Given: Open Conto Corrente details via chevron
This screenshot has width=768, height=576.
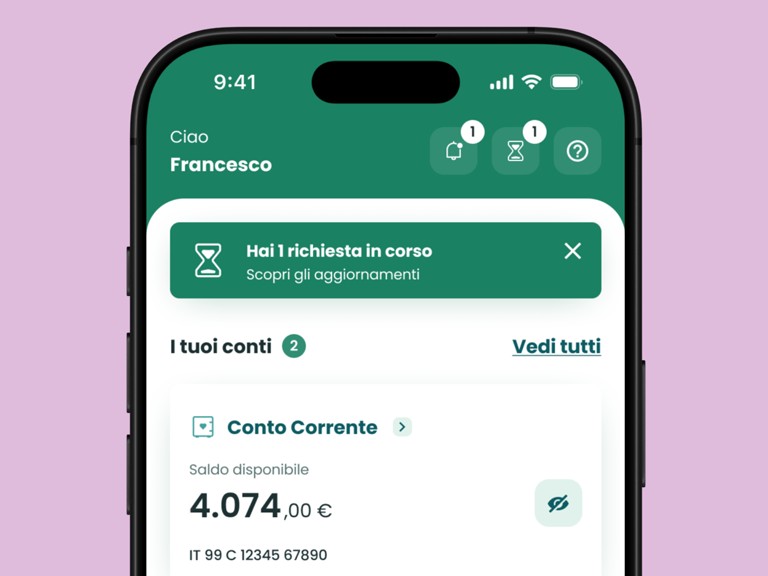Looking at the screenshot, I should pos(402,427).
